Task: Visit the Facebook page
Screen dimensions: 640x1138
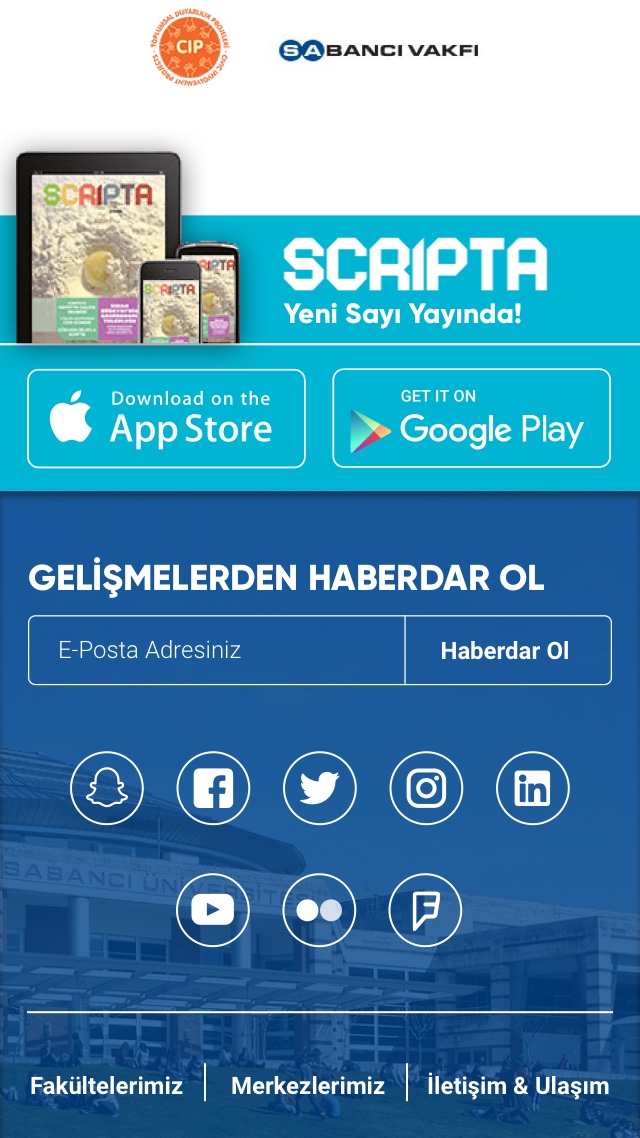Action: (213, 789)
